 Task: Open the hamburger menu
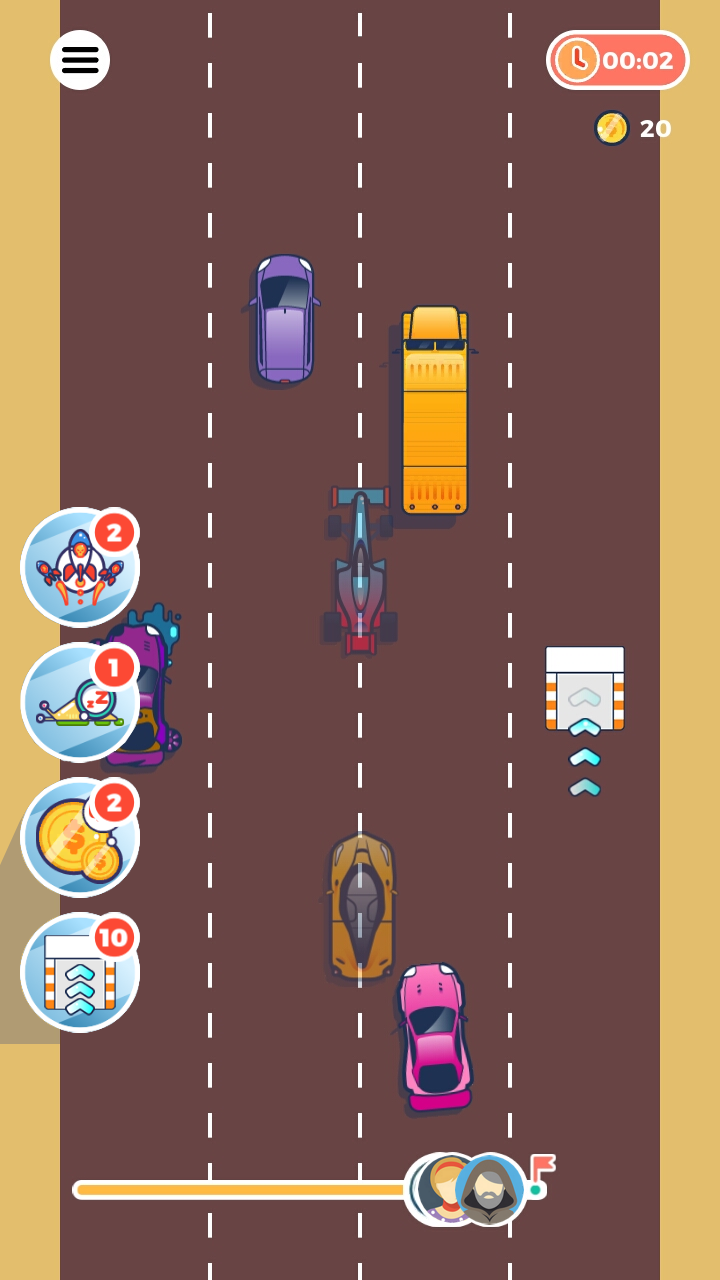pyautogui.click(x=80, y=60)
